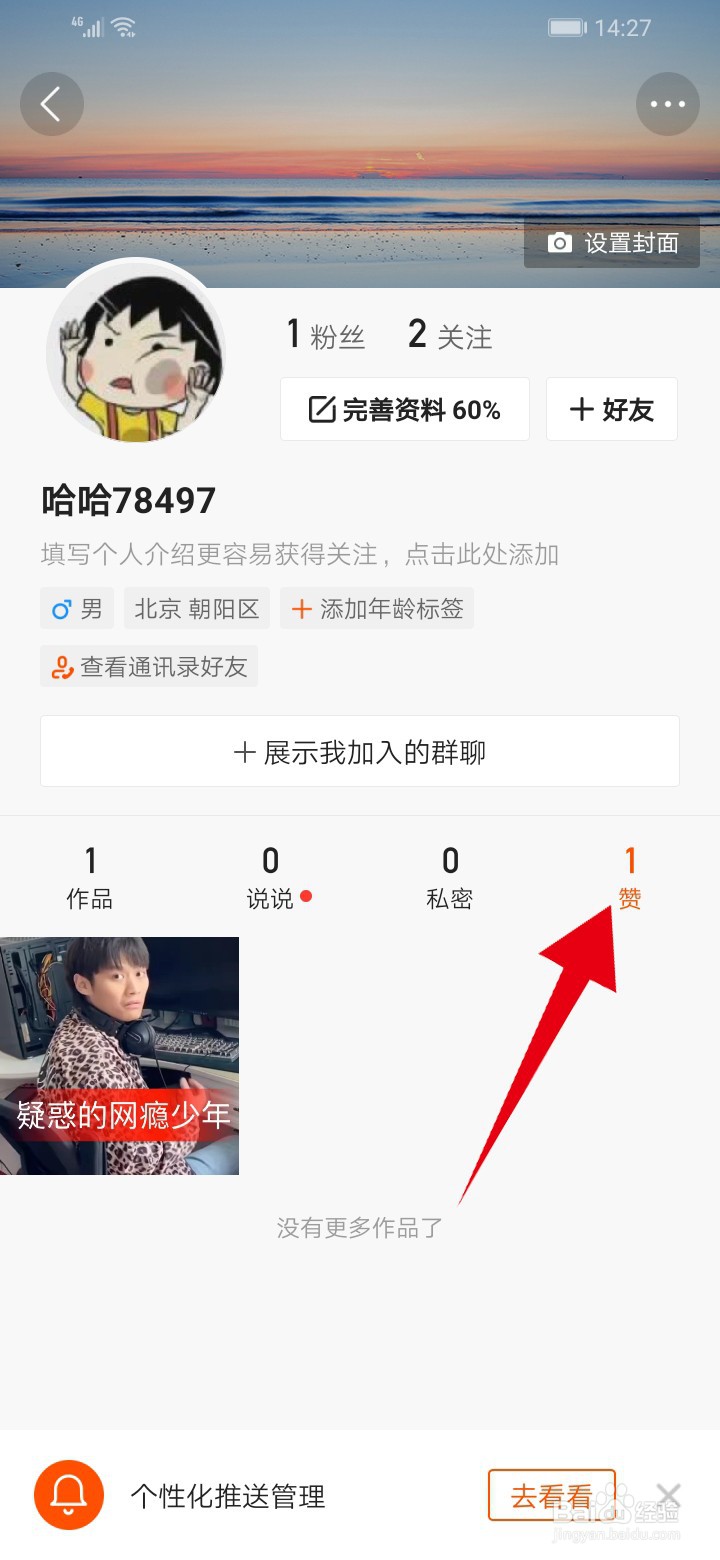Image resolution: width=720 pixels, height=1560 pixels.
Task: Switch to the 说说 tab
Action: [271, 877]
